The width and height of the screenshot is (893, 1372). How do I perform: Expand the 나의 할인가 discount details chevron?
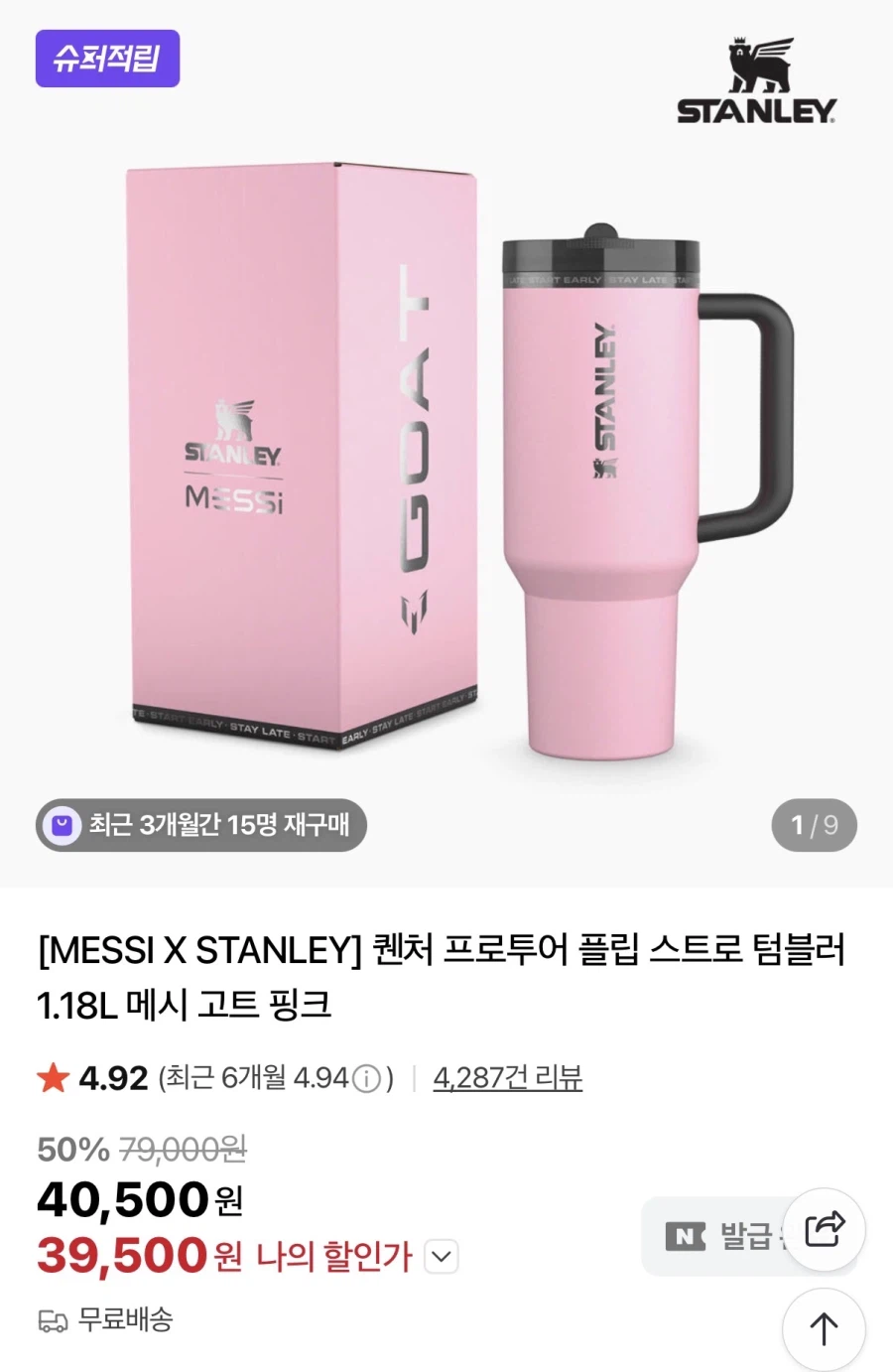click(x=441, y=1257)
